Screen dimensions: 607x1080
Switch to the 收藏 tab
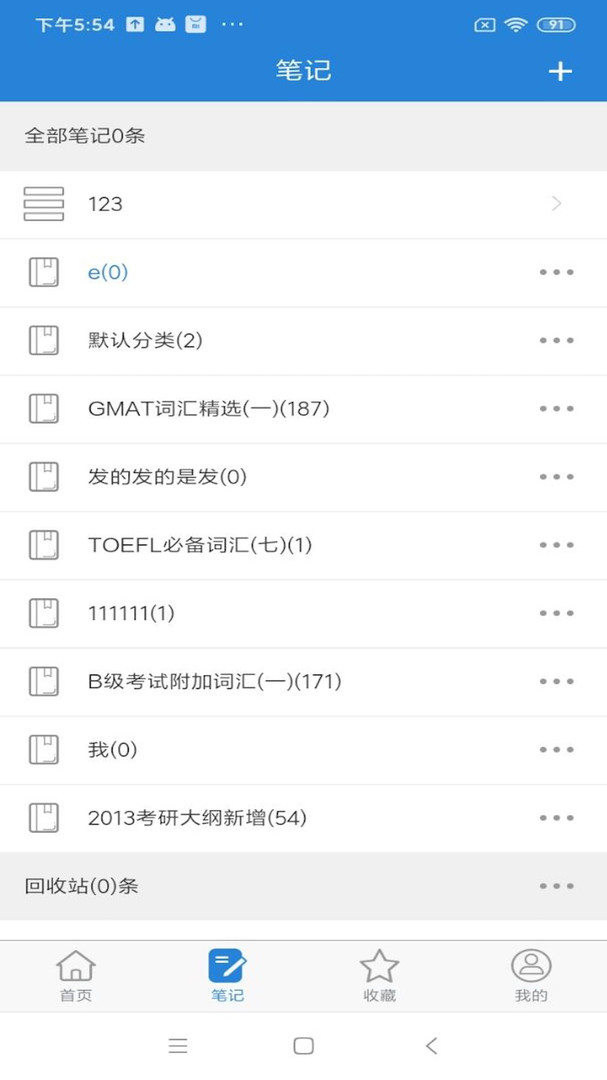click(379, 976)
